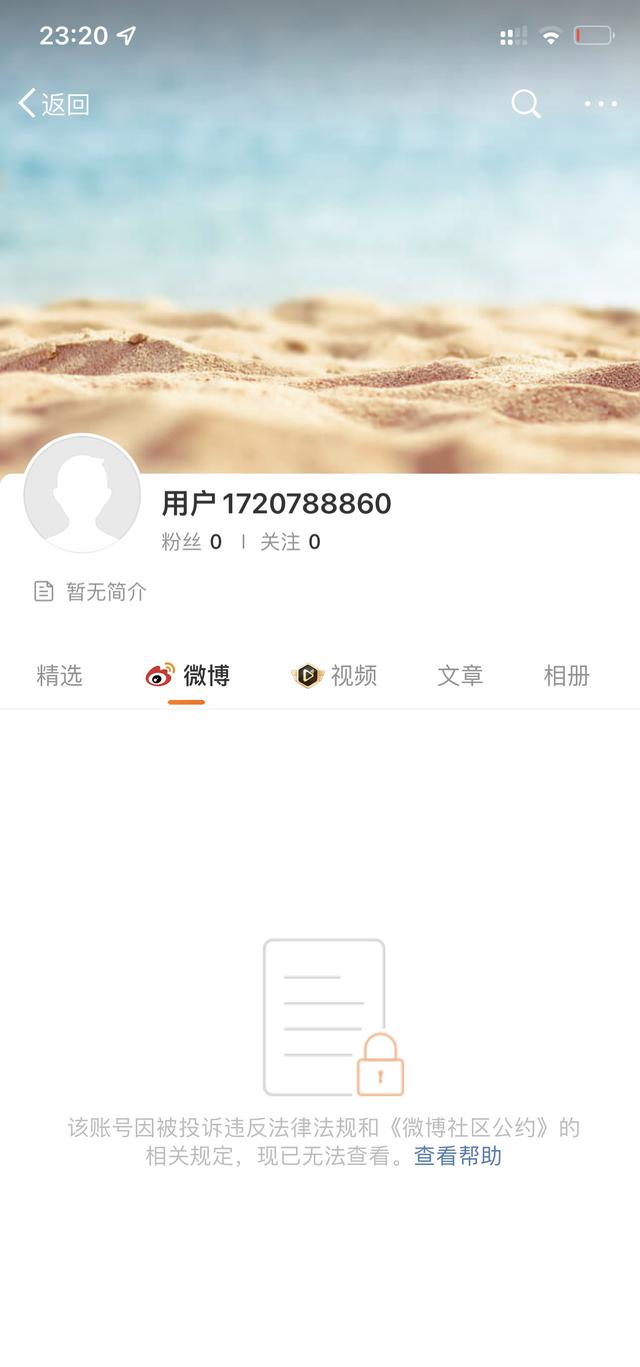
Task: Open the user's profile avatar
Action: point(82,493)
